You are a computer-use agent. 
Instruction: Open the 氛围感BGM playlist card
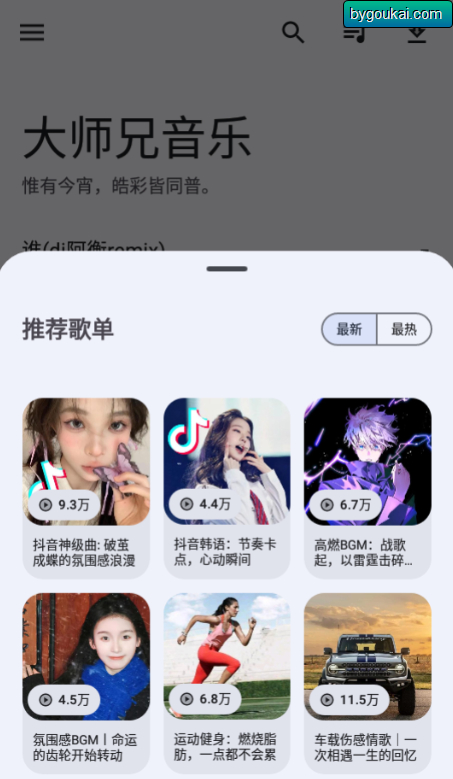point(86,683)
